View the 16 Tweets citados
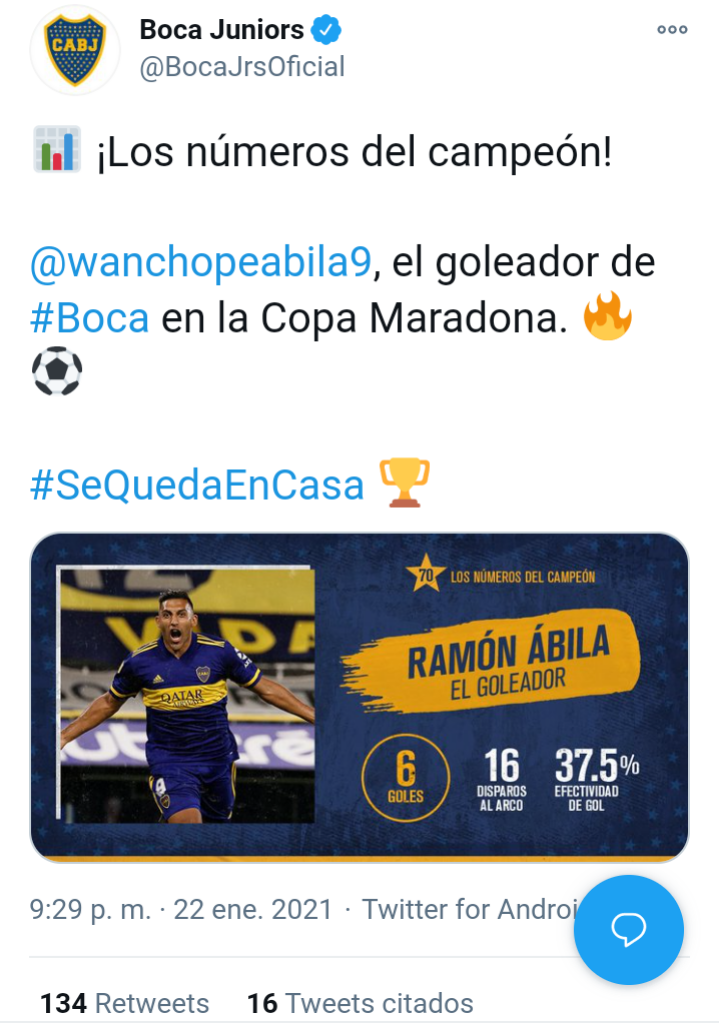The width and height of the screenshot is (719, 1027). (360, 1003)
